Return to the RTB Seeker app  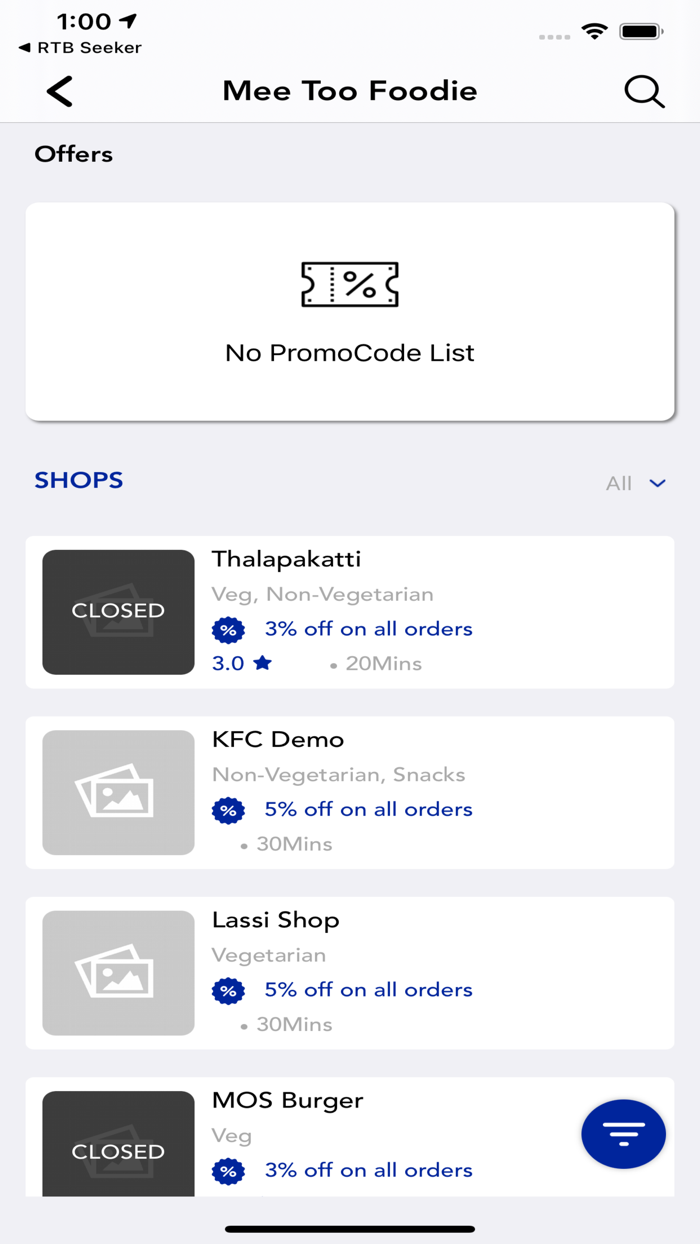(x=80, y=48)
